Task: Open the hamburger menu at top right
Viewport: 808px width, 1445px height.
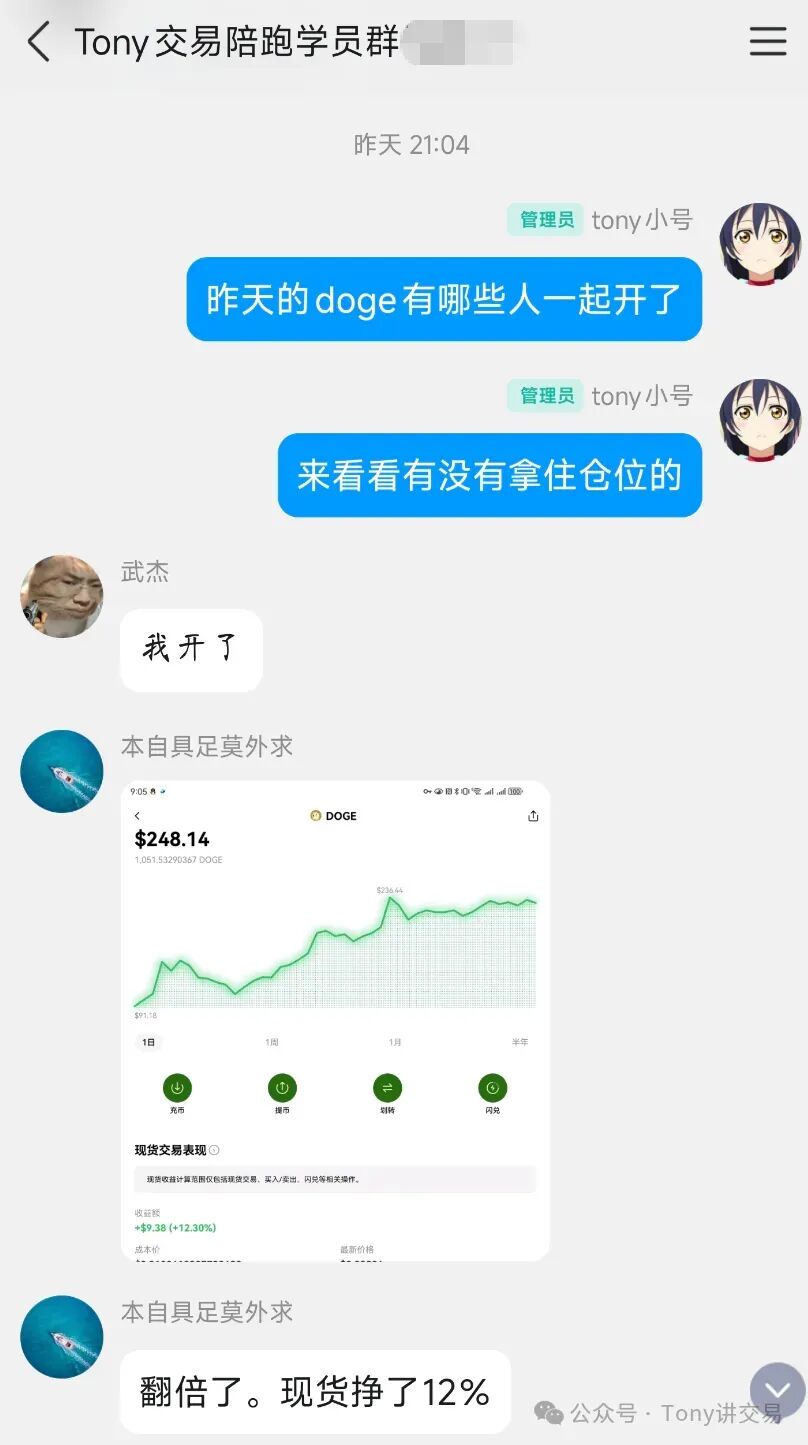Action: click(x=768, y=42)
